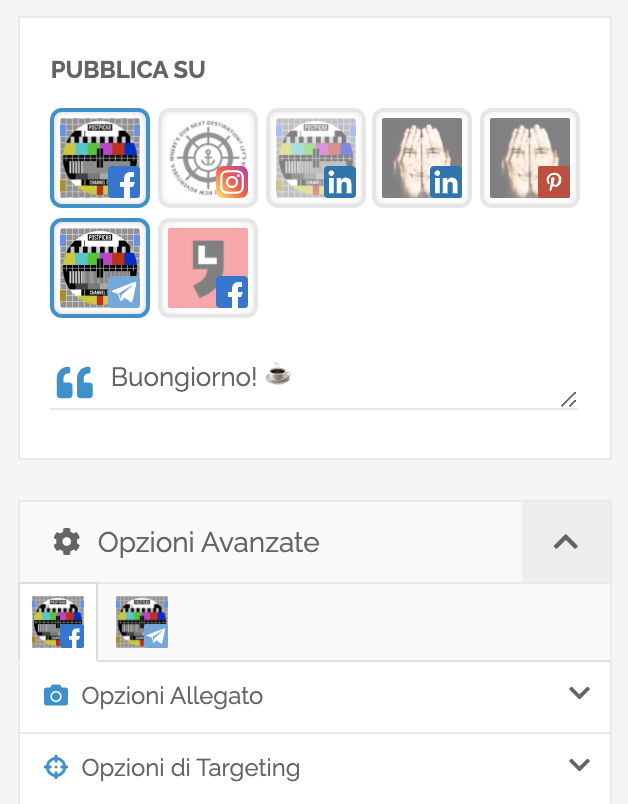Viewport: 628px width, 804px height.
Task: Collapse the Opzioni Avanzate section
Action: [x=566, y=542]
